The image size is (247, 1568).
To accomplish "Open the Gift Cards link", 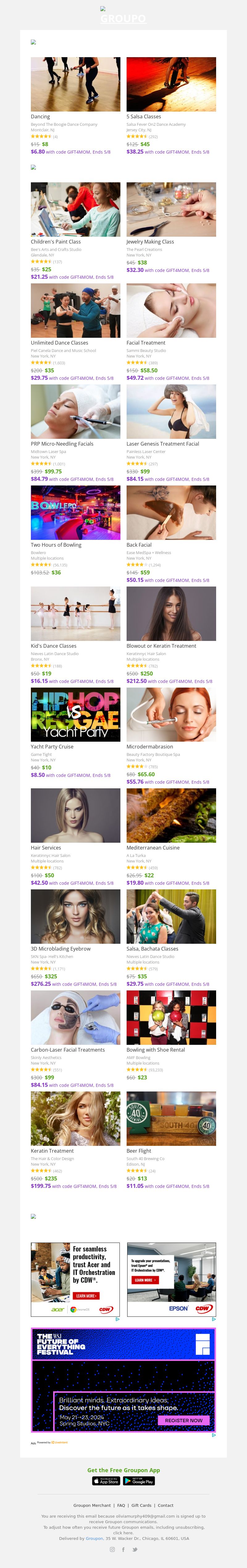I will pos(141,1505).
